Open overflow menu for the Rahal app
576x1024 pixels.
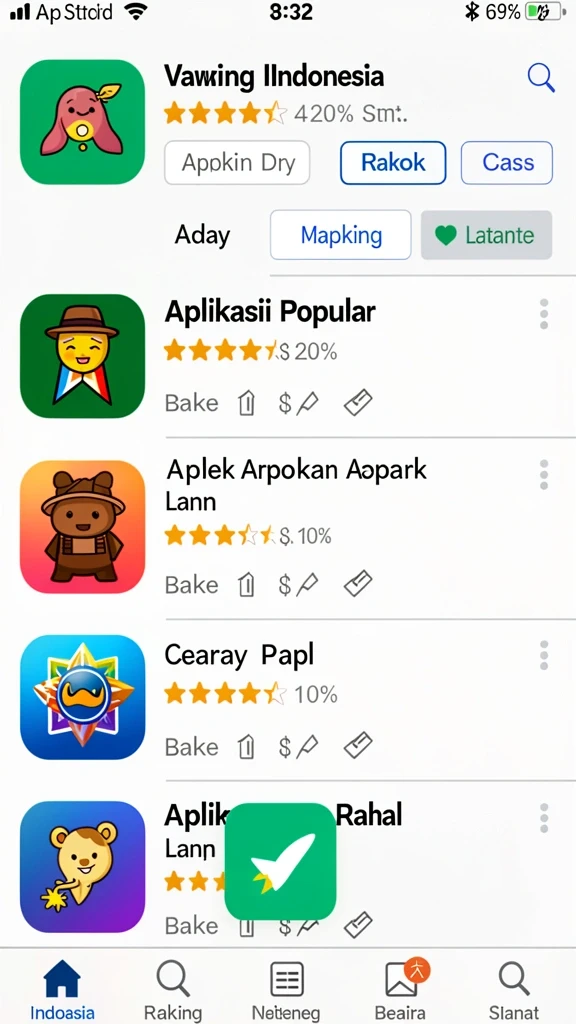point(544,818)
